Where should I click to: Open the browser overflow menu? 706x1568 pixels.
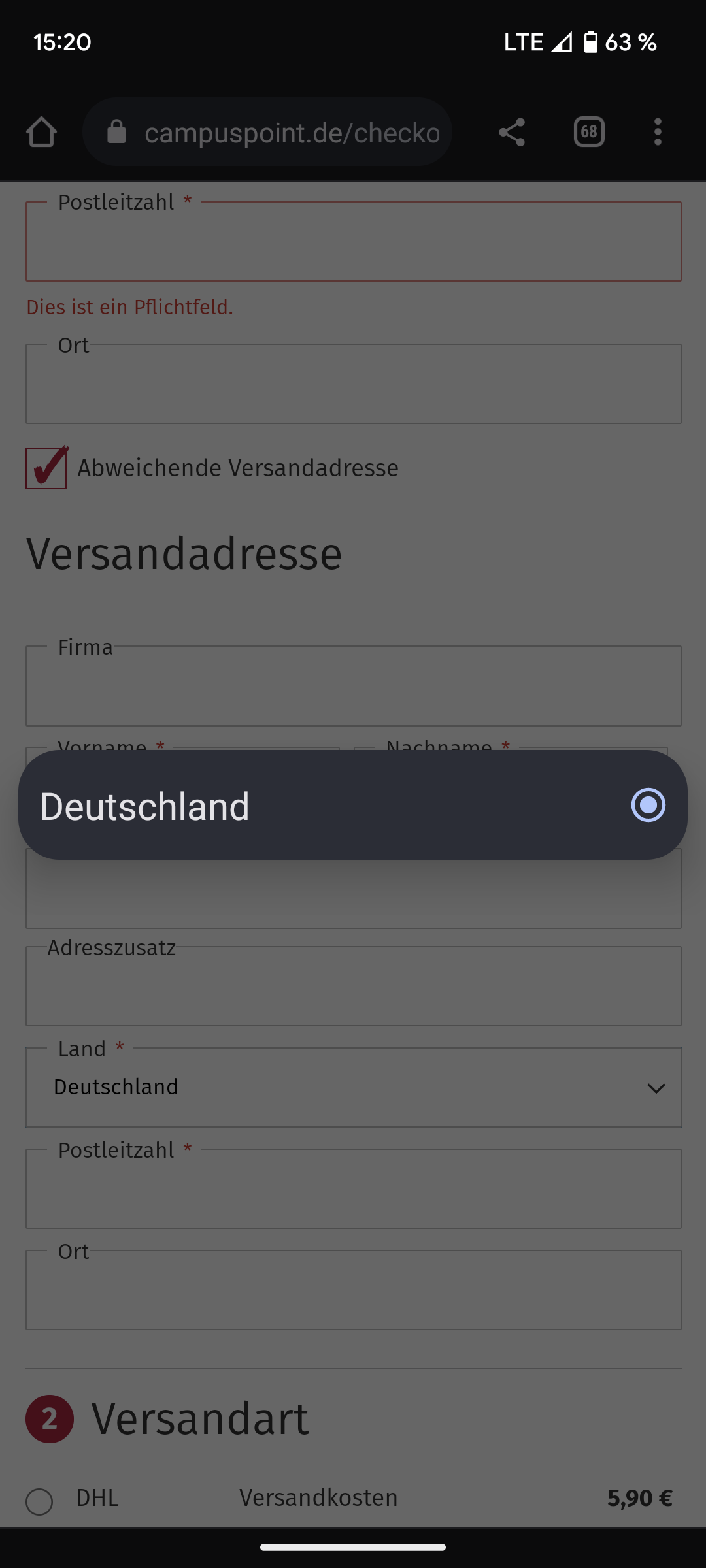tap(658, 133)
